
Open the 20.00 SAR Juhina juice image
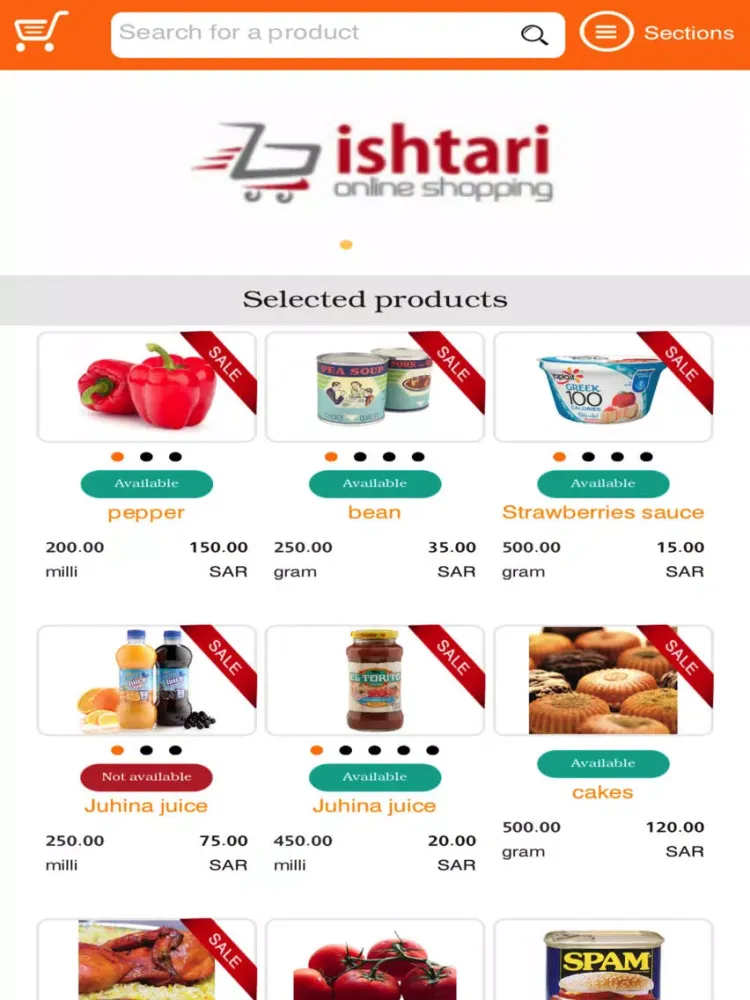pyautogui.click(x=375, y=680)
